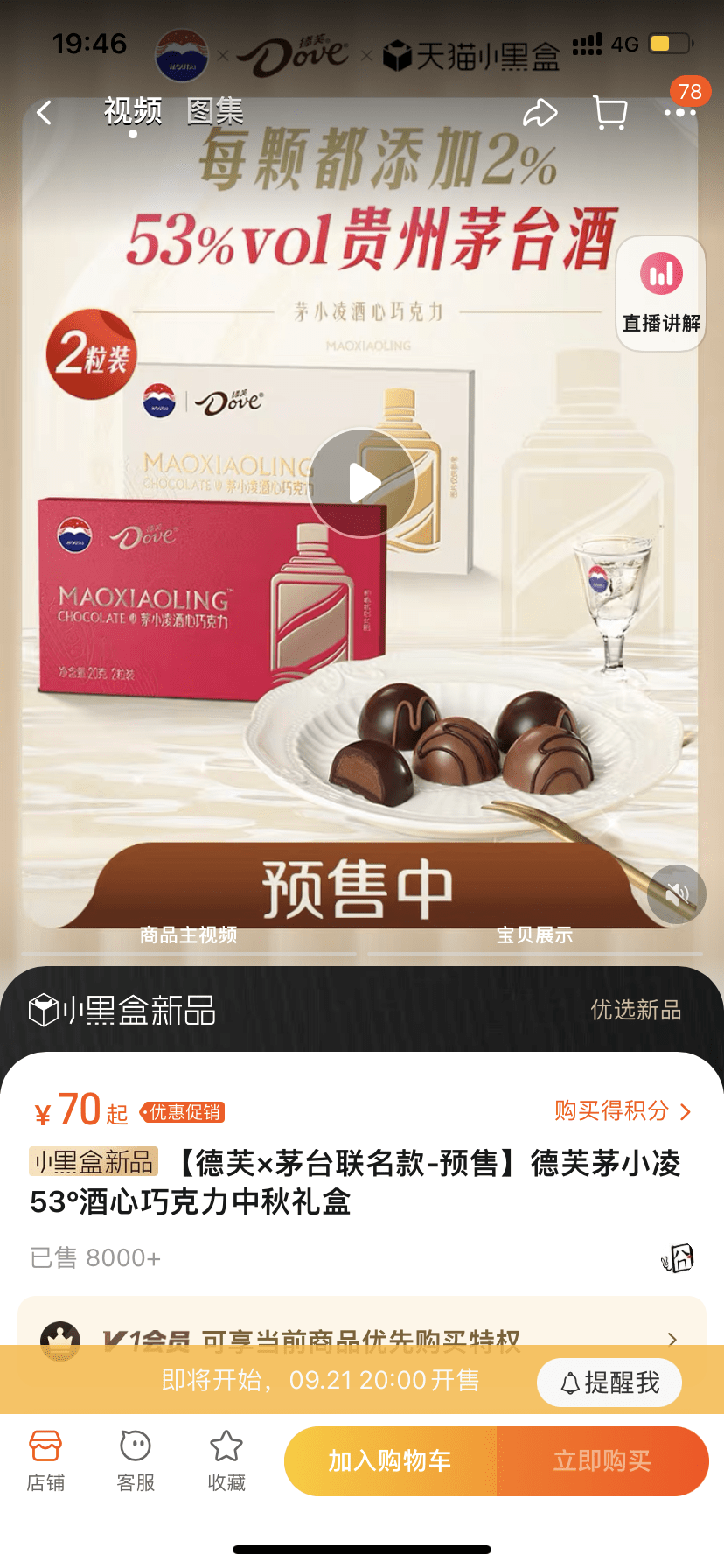
Task: Go back using the back arrow
Action: pos(45,113)
